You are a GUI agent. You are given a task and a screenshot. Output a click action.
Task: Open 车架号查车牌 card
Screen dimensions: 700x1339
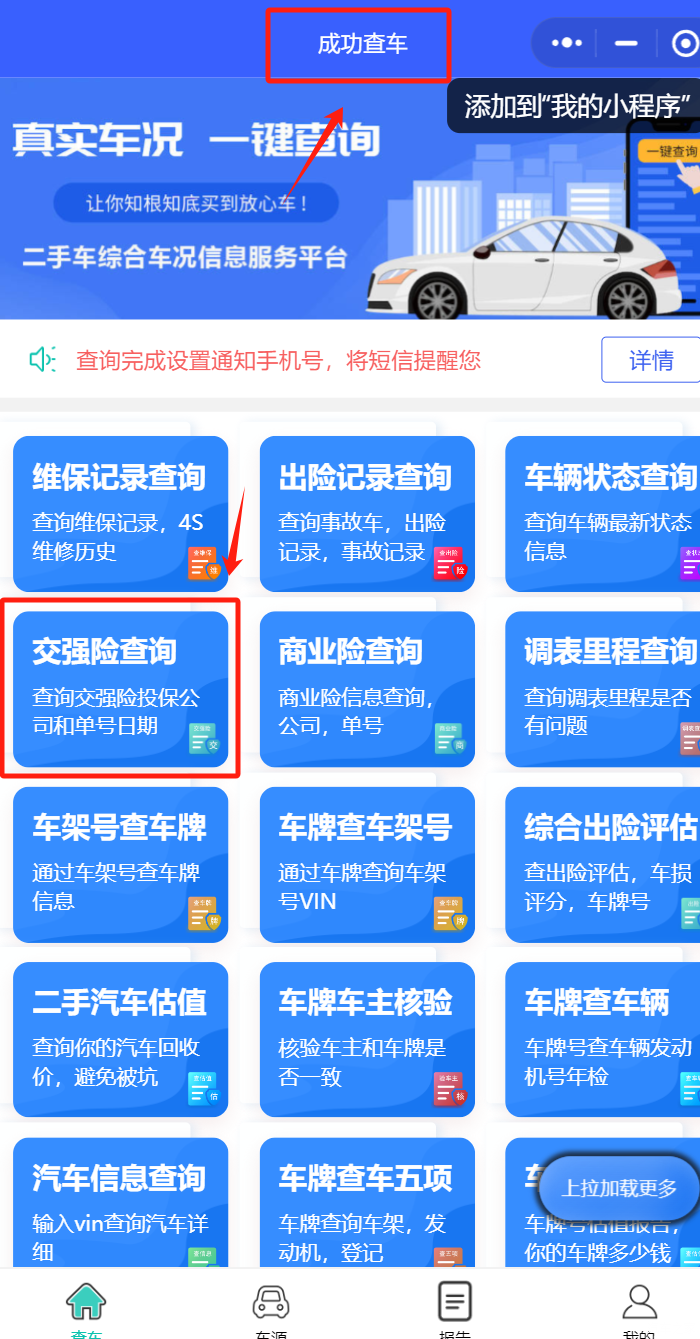coord(120,864)
